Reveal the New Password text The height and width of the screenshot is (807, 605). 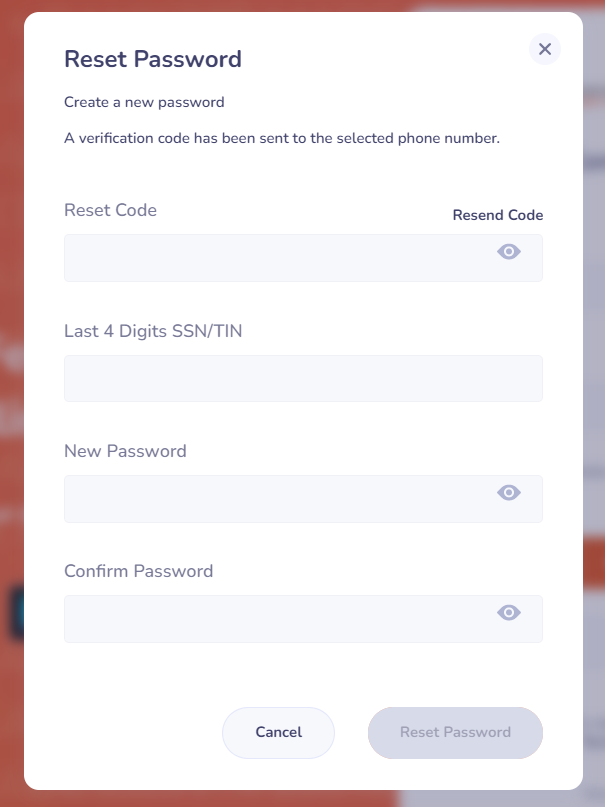pos(509,492)
